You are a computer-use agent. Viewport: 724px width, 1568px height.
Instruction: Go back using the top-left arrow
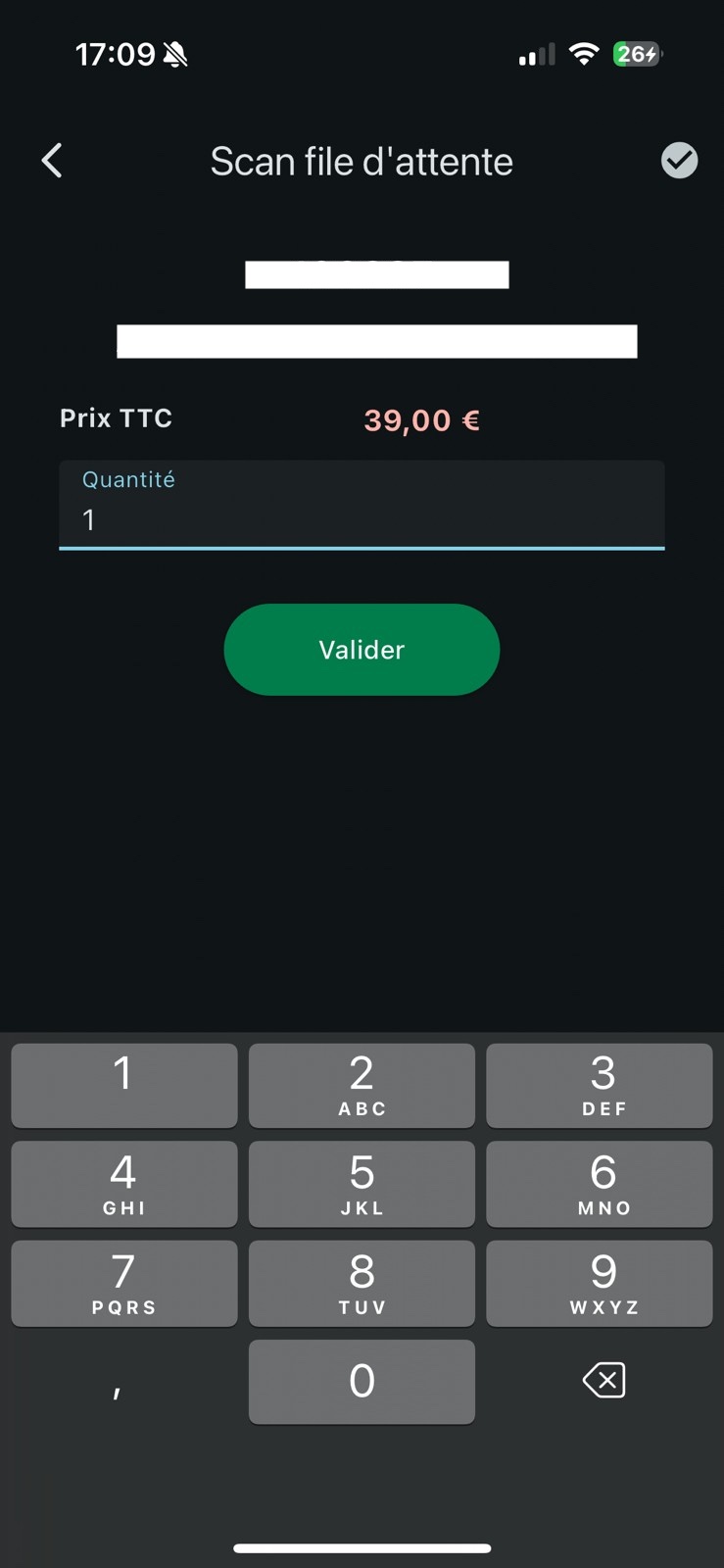pyautogui.click(x=52, y=161)
